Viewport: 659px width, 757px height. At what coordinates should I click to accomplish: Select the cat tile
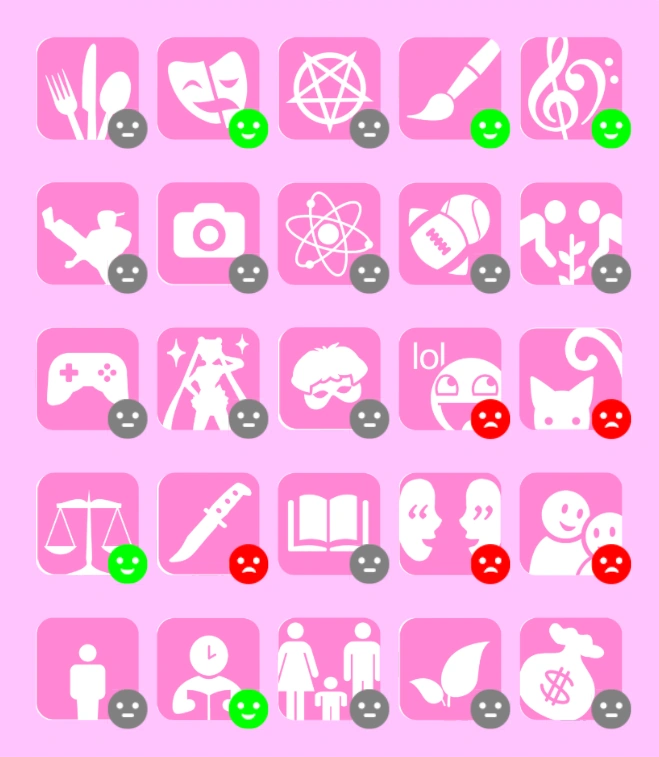pos(571,378)
